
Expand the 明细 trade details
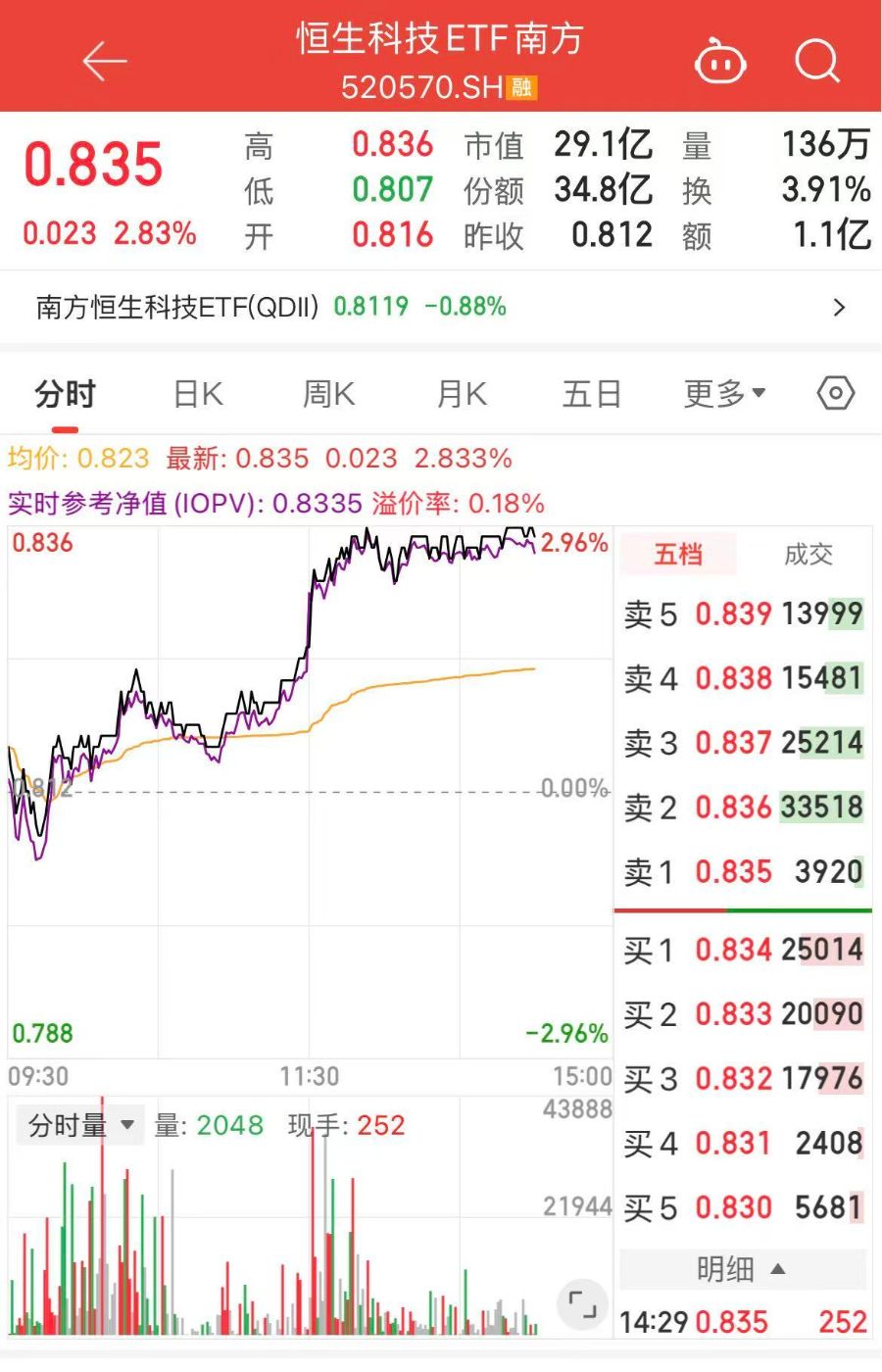pyautogui.click(x=742, y=1269)
